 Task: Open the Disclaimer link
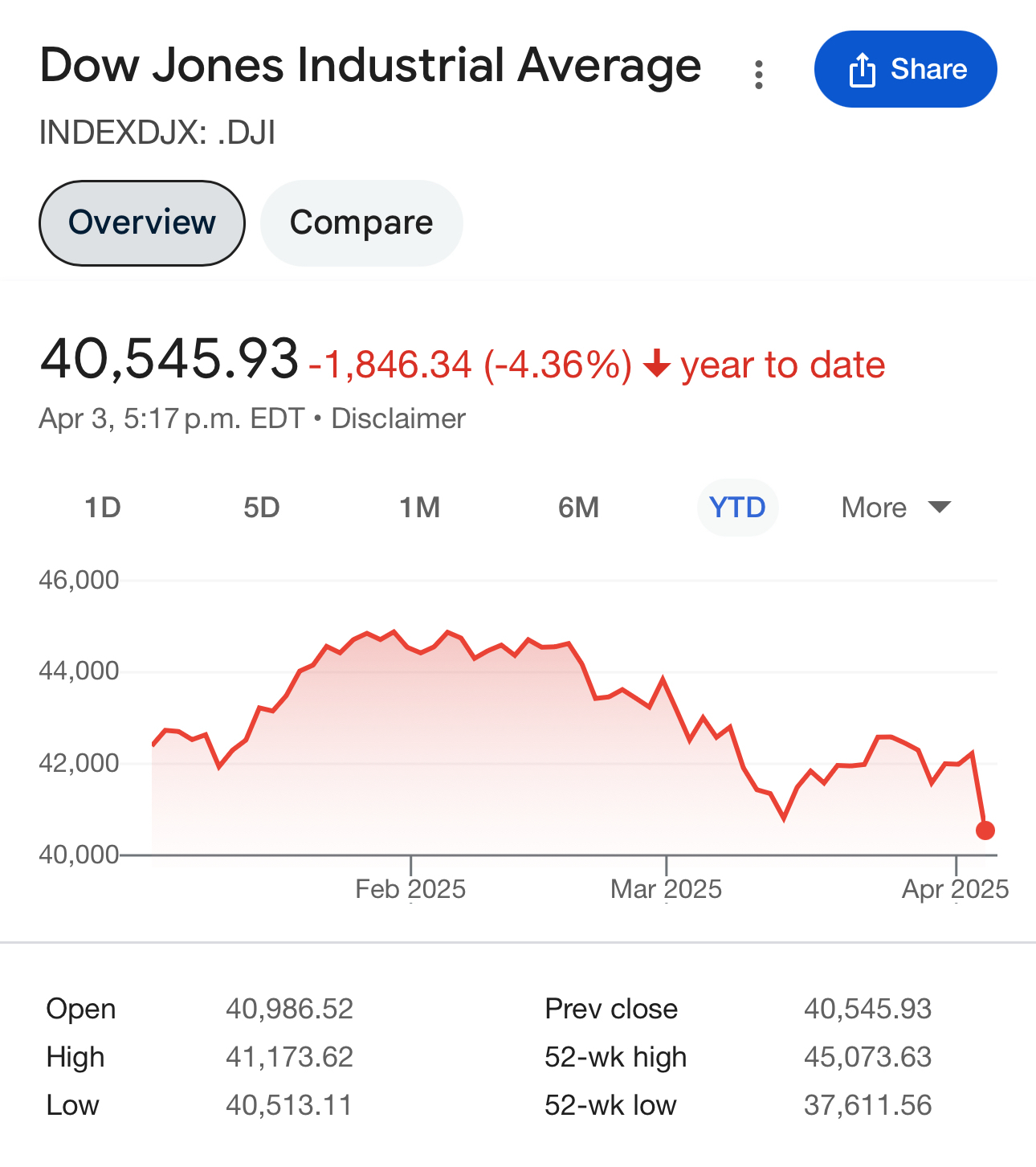point(398,418)
